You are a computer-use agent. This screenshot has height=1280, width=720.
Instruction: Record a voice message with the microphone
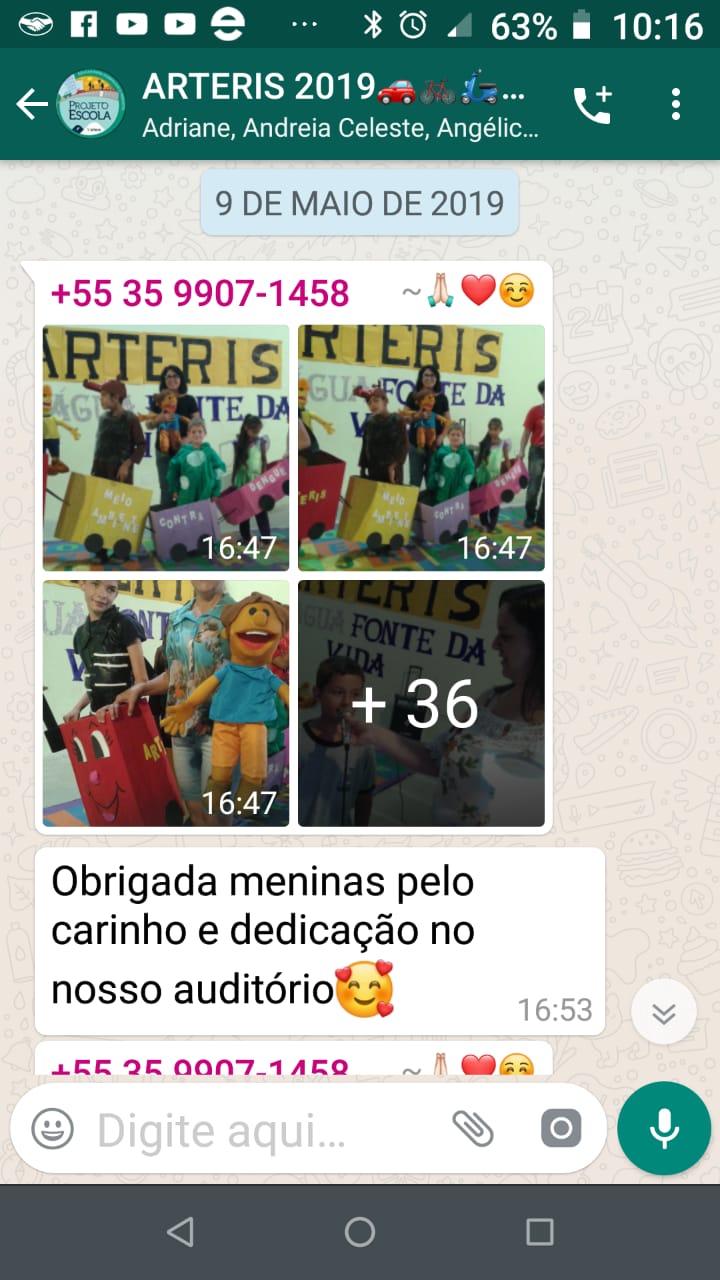pos(664,1128)
